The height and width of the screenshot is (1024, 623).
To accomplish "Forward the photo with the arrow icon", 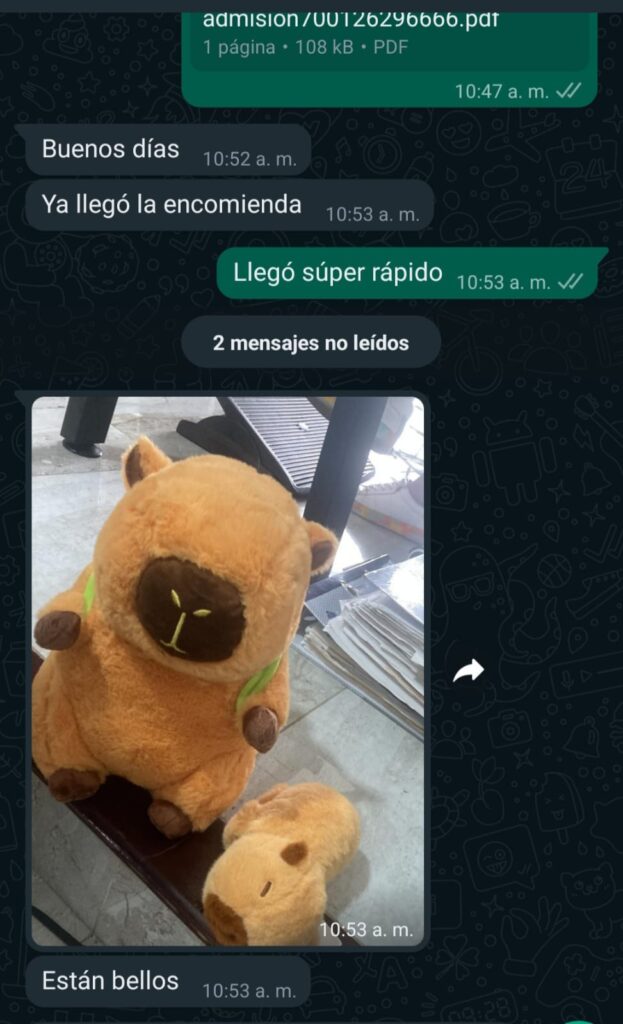I will point(468,671).
